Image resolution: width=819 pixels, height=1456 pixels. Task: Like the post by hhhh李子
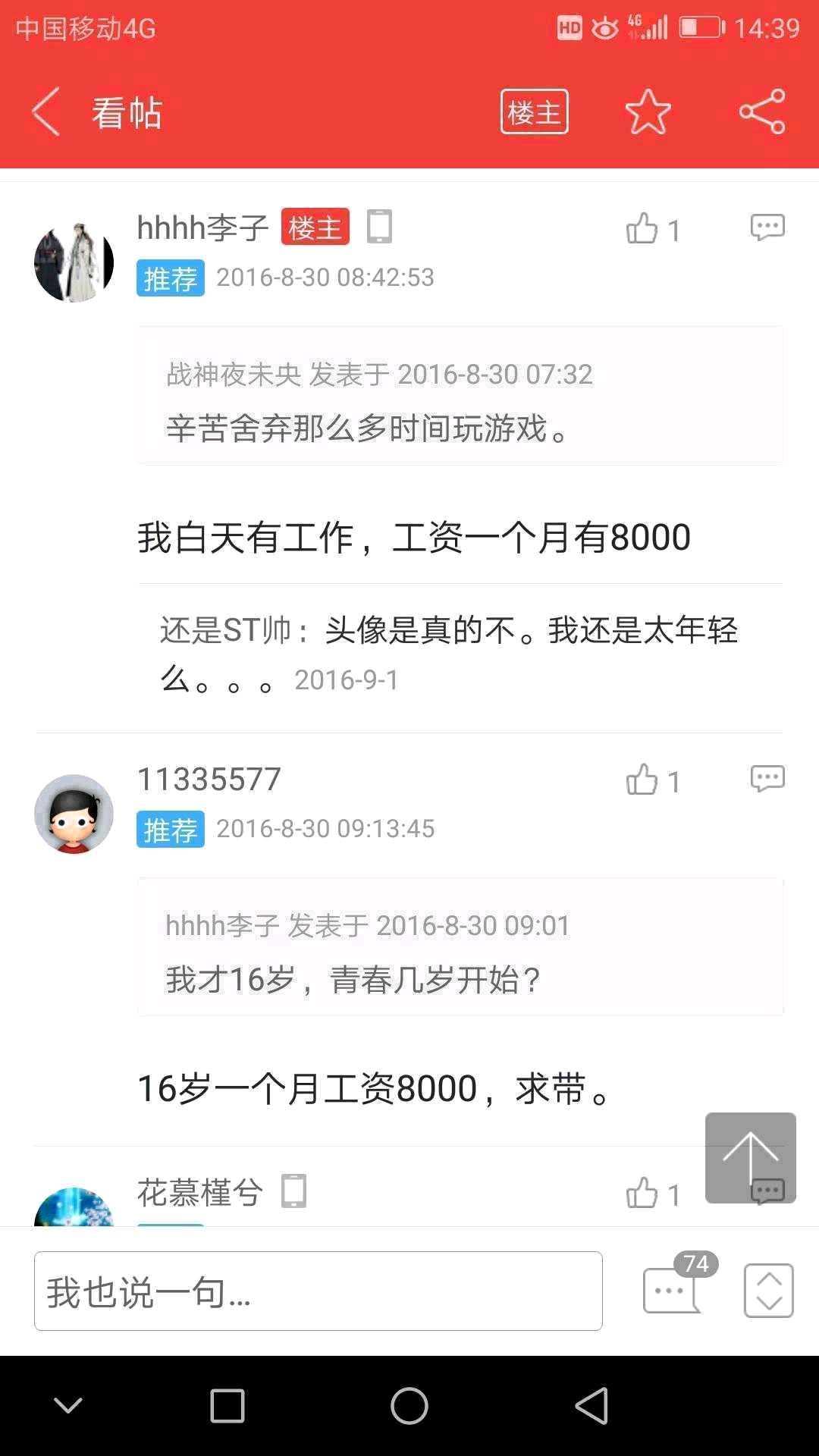pyautogui.click(x=643, y=228)
